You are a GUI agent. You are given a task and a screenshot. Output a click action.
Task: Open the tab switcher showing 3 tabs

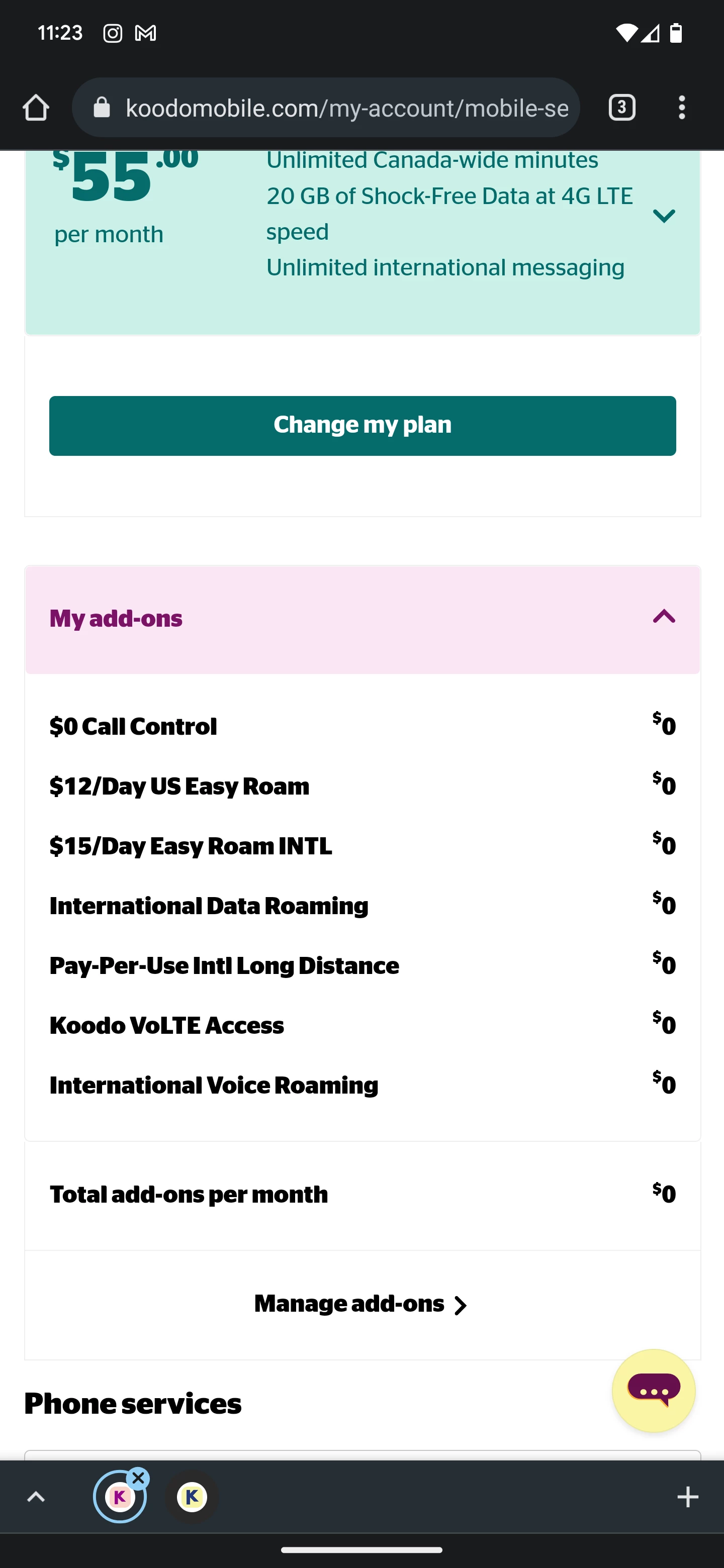click(x=622, y=108)
